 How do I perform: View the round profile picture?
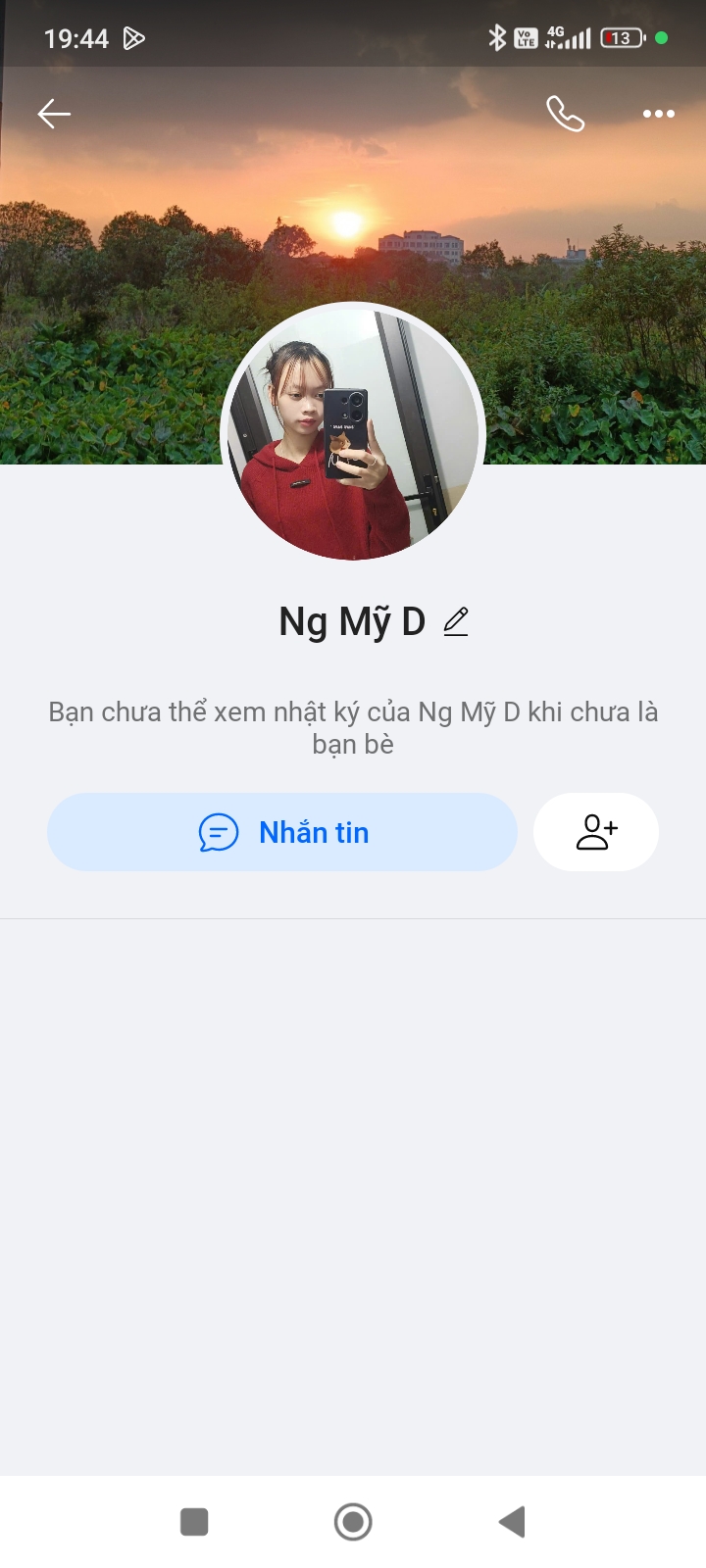(x=353, y=432)
